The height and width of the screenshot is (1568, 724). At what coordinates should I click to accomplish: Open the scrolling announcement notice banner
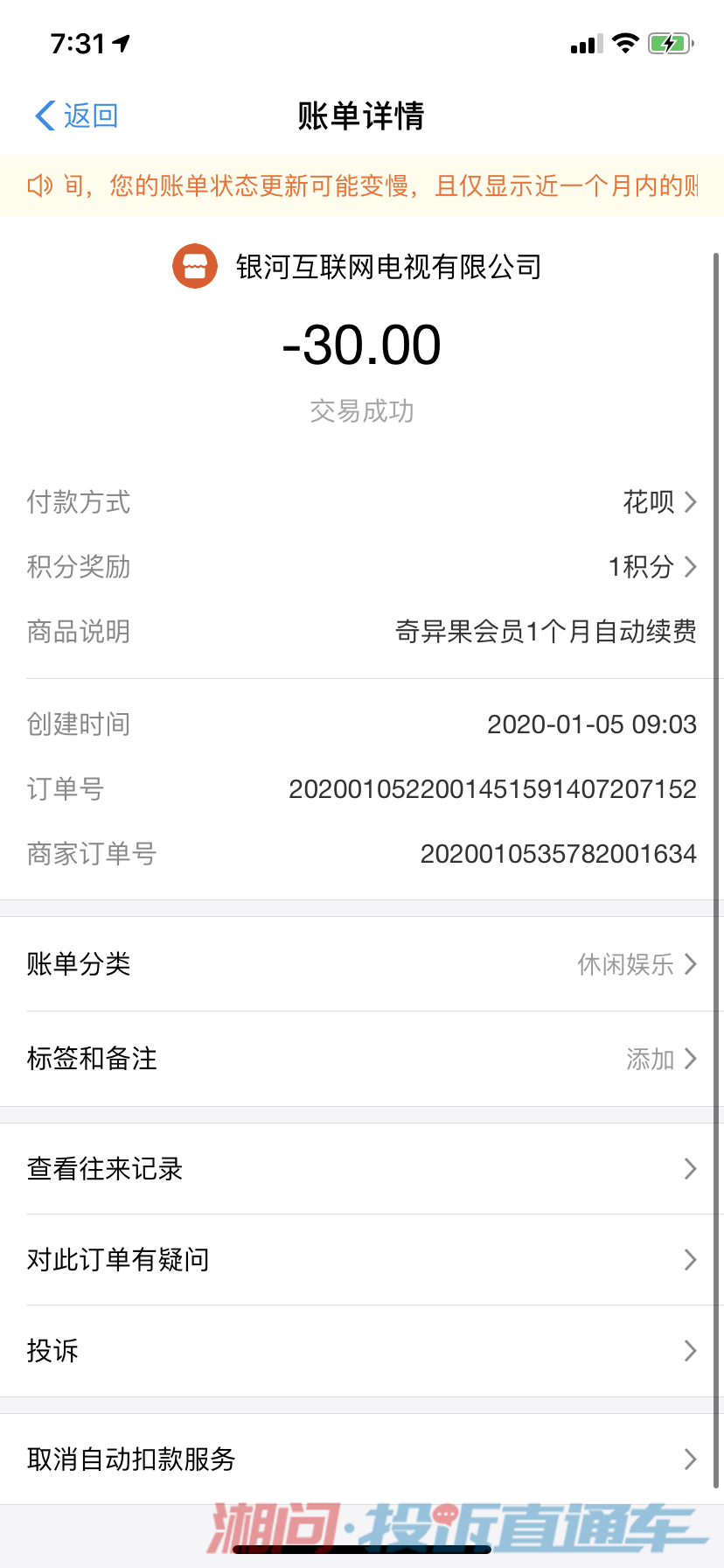[x=362, y=185]
